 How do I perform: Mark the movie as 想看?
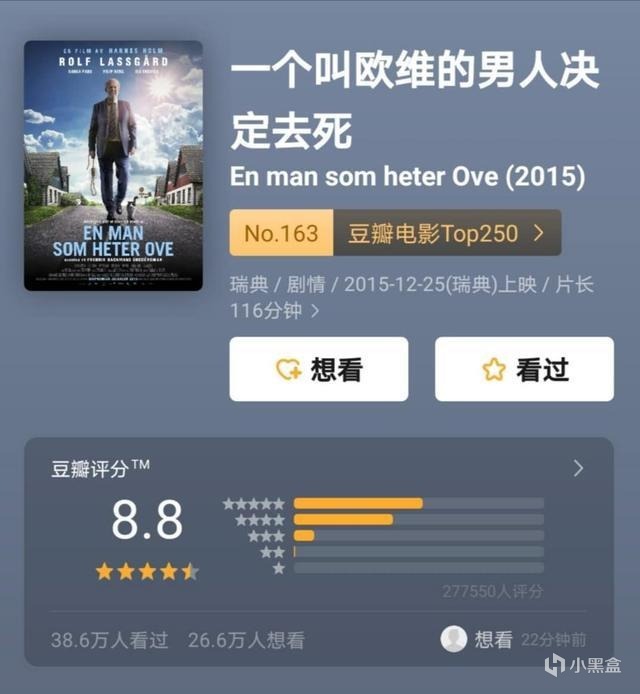click(318, 369)
